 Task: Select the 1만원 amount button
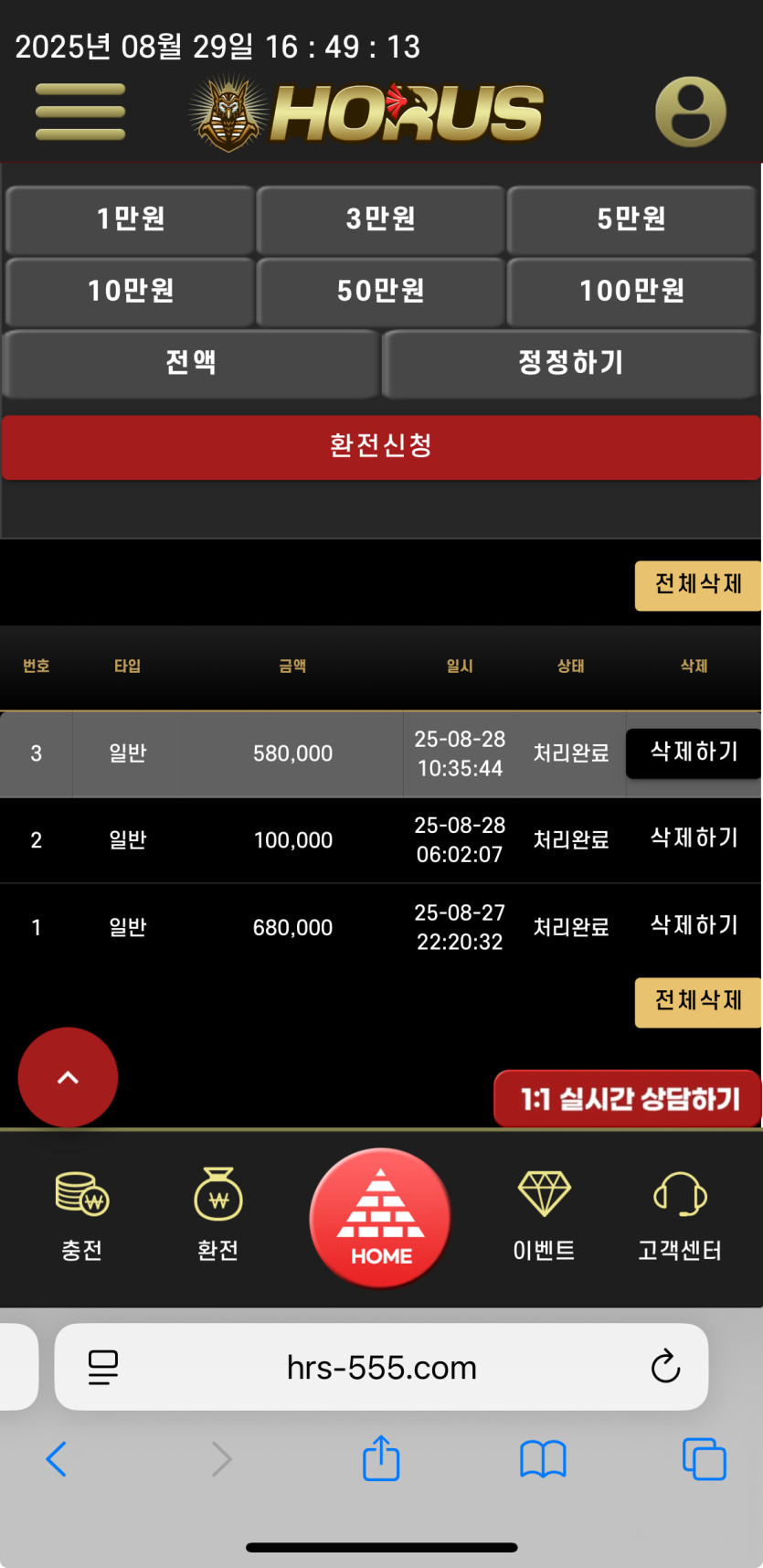(x=130, y=219)
